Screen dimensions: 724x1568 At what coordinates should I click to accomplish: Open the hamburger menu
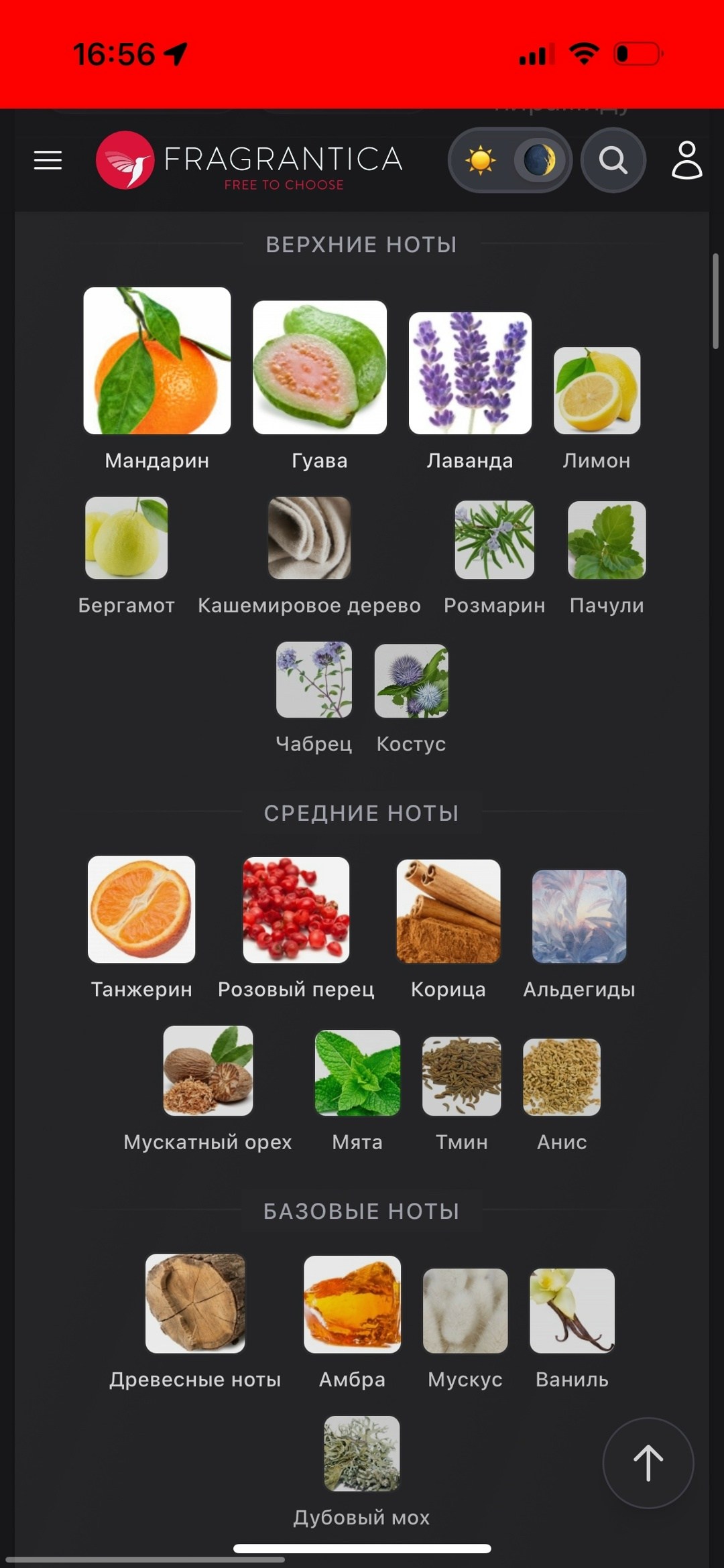coord(48,160)
